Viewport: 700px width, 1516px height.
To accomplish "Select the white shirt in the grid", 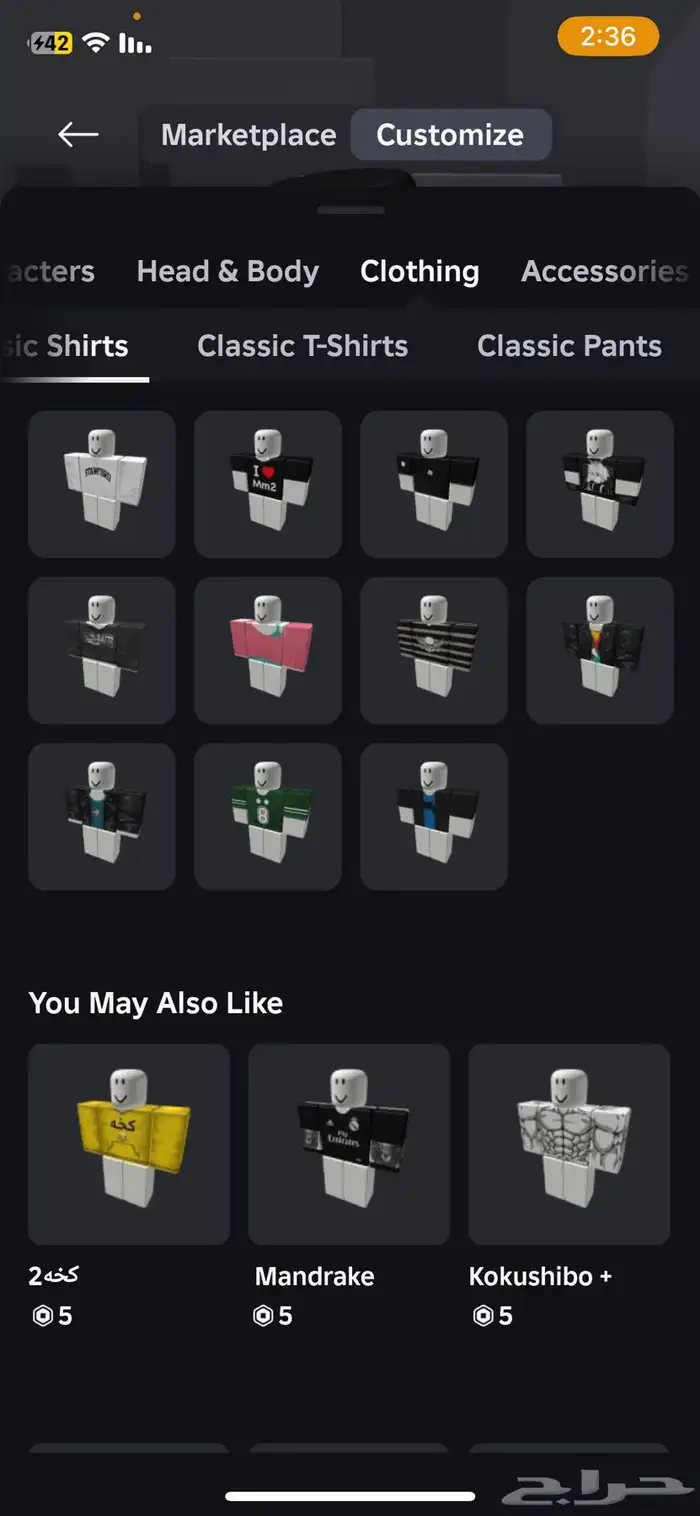I will click(x=102, y=484).
